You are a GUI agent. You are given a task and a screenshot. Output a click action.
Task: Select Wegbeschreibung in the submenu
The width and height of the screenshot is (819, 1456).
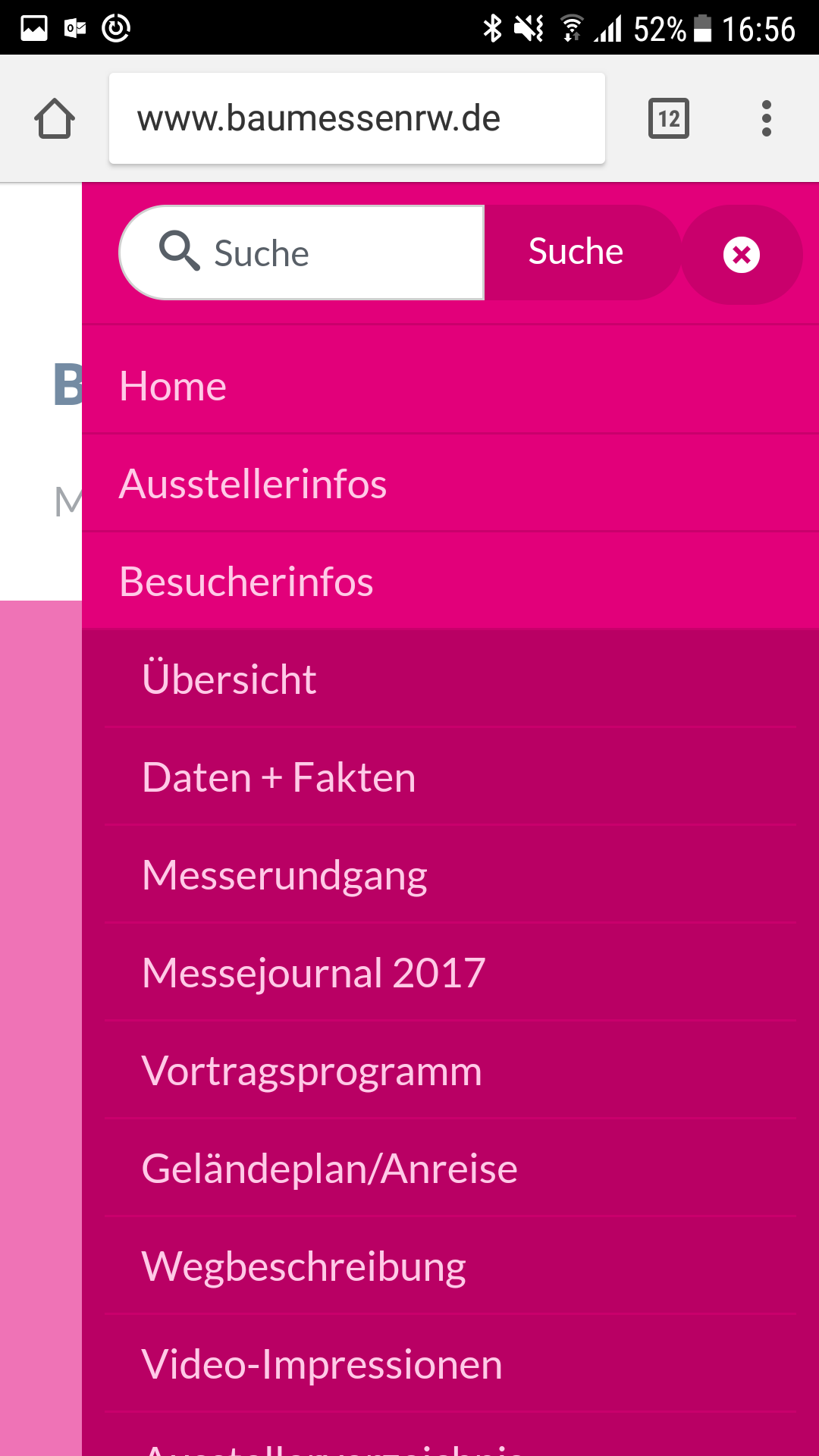tap(450, 1266)
